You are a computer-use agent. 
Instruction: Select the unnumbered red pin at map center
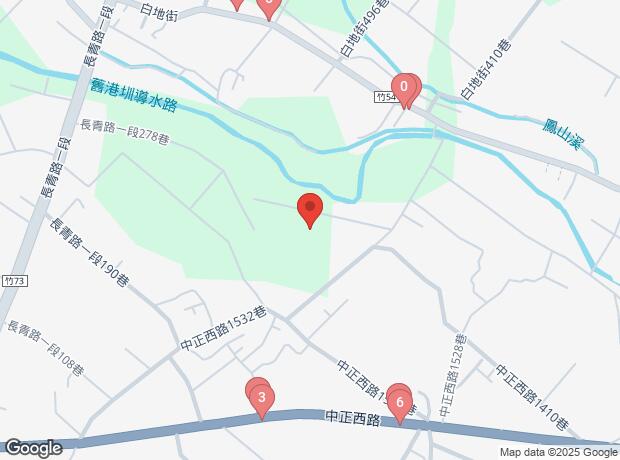tap(310, 209)
